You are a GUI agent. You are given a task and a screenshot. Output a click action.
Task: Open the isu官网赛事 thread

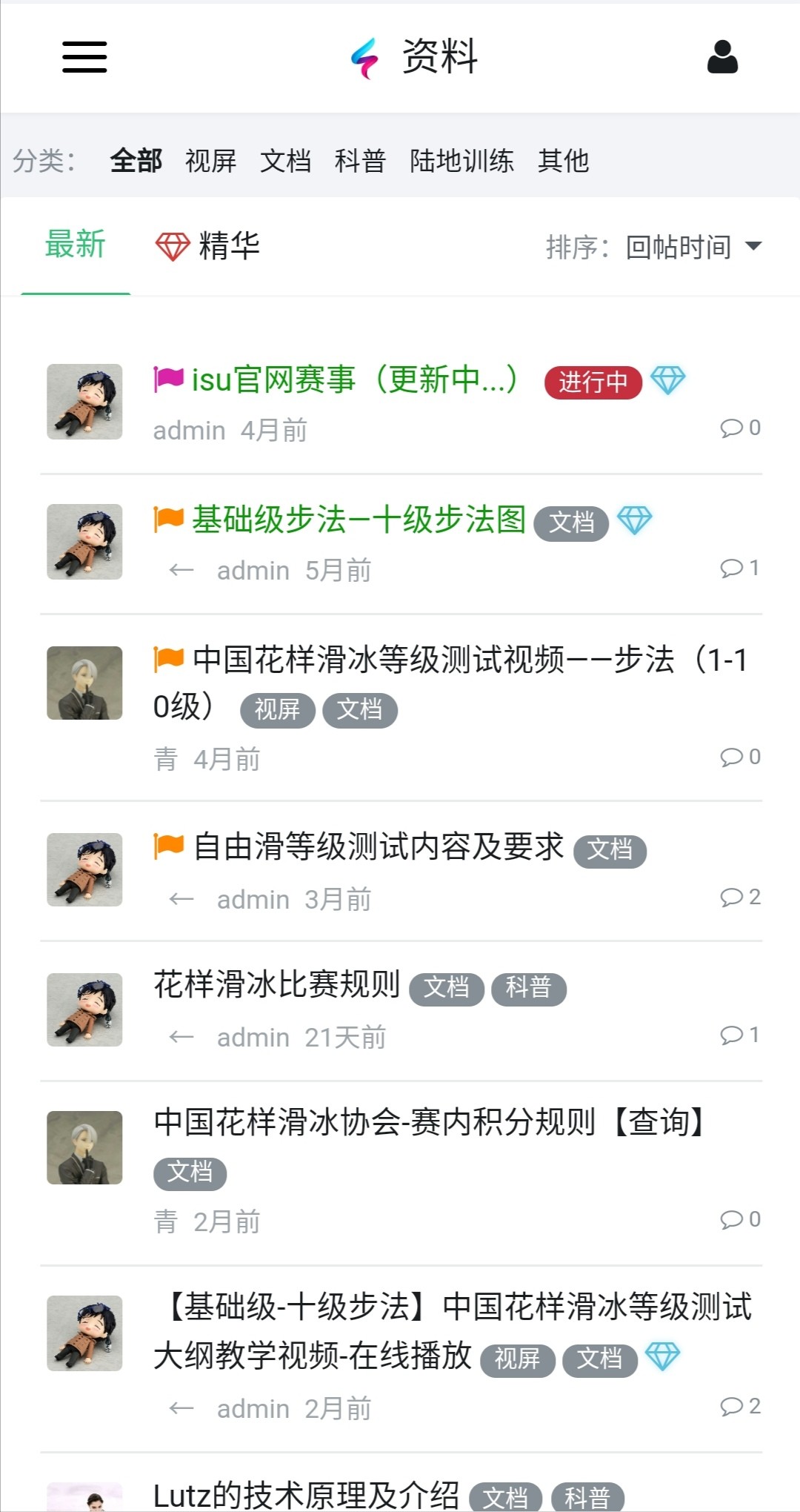point(354,380)
